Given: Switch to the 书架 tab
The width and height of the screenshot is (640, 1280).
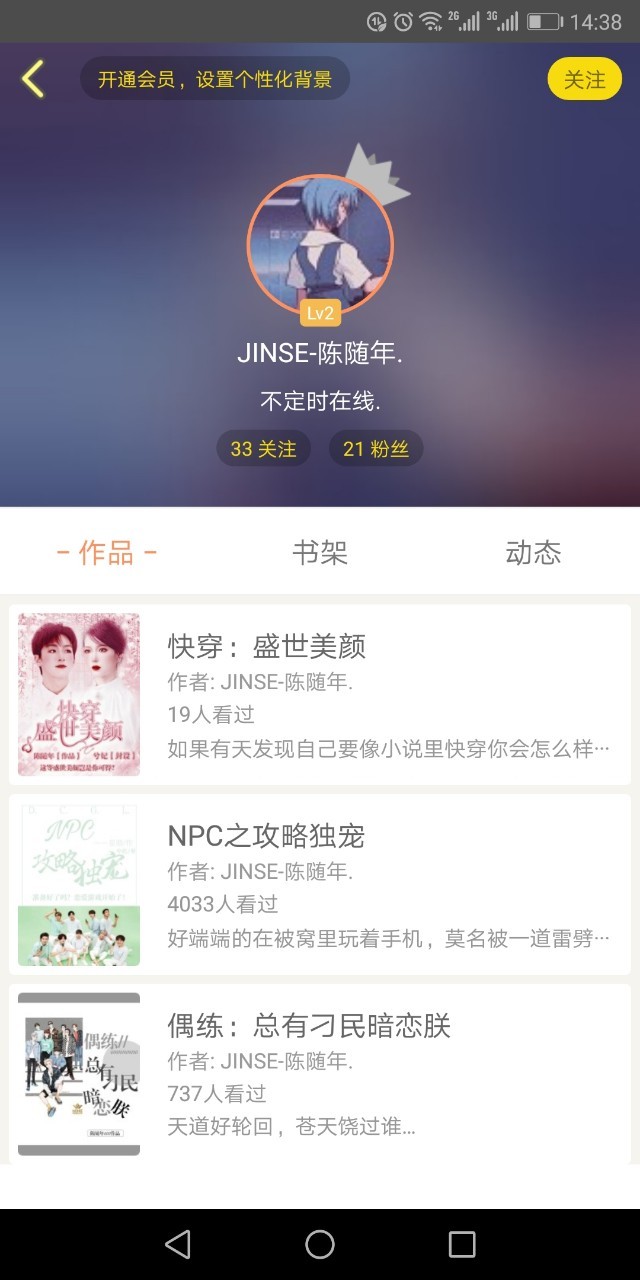Looking at the screenshot, I should pos(320,552).
